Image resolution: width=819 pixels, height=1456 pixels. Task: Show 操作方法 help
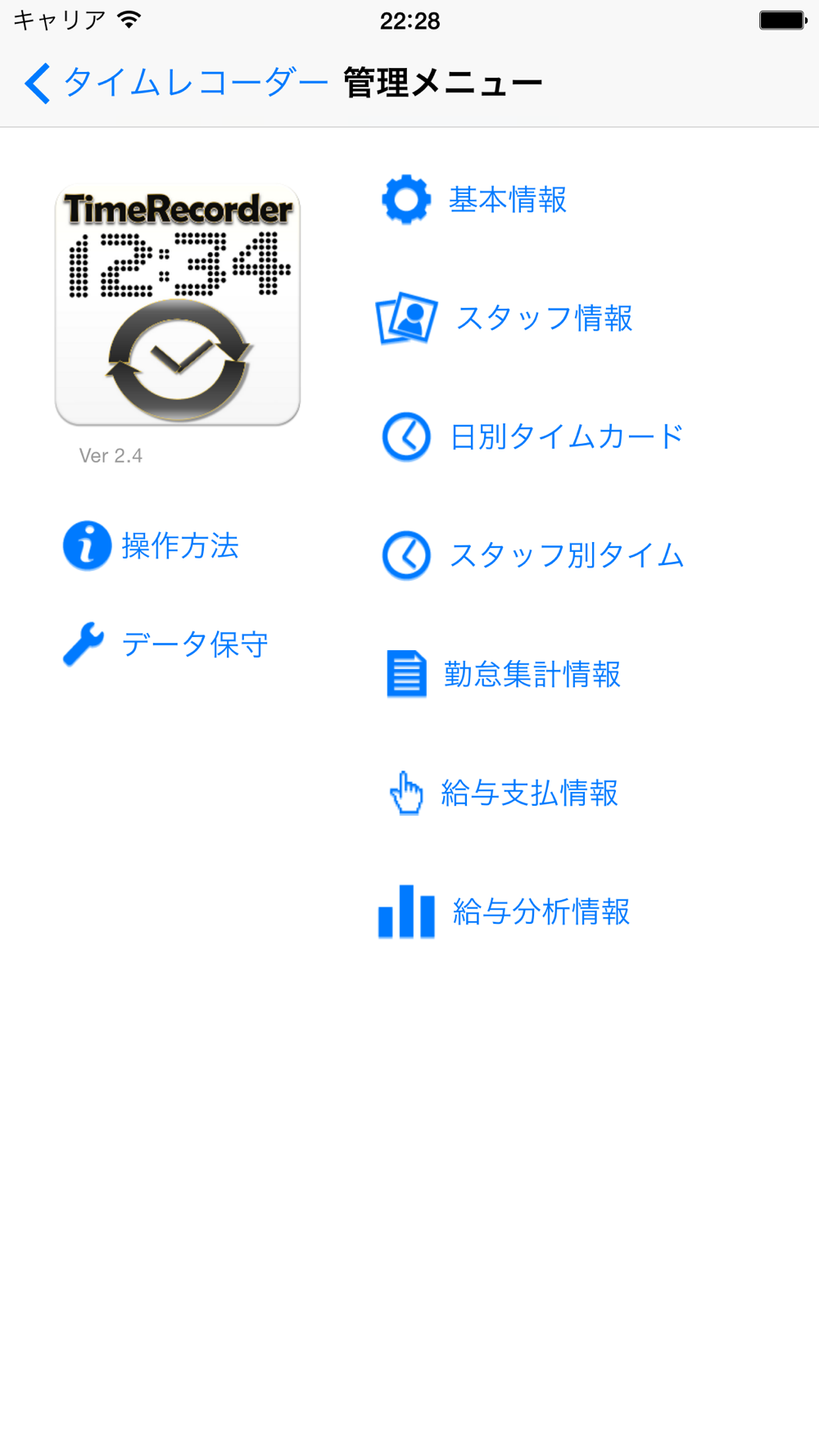click(x=179, y=546)
